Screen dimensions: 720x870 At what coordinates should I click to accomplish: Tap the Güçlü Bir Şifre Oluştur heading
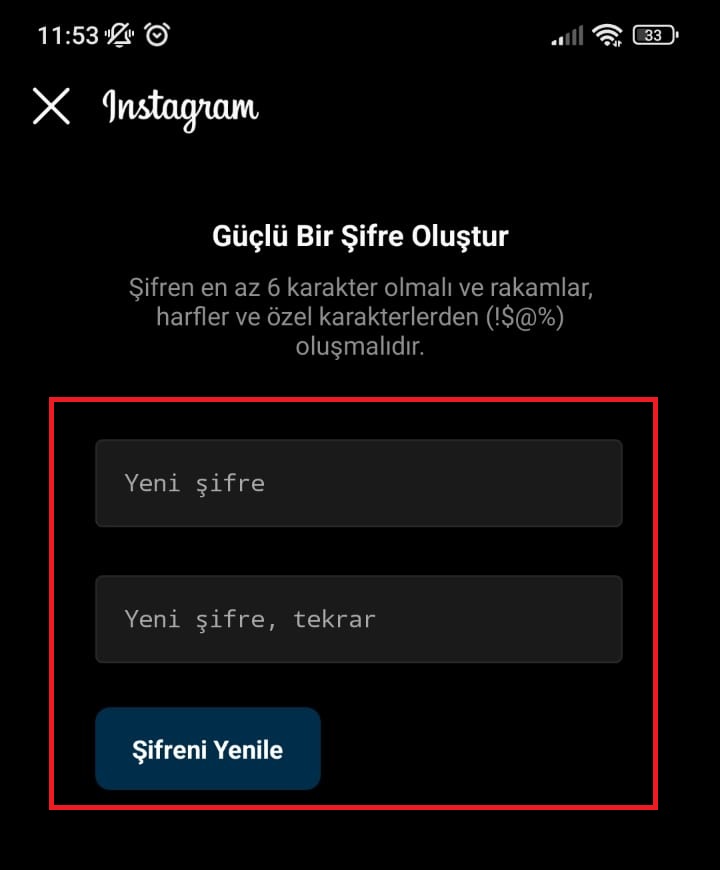(x=360, y=236)
